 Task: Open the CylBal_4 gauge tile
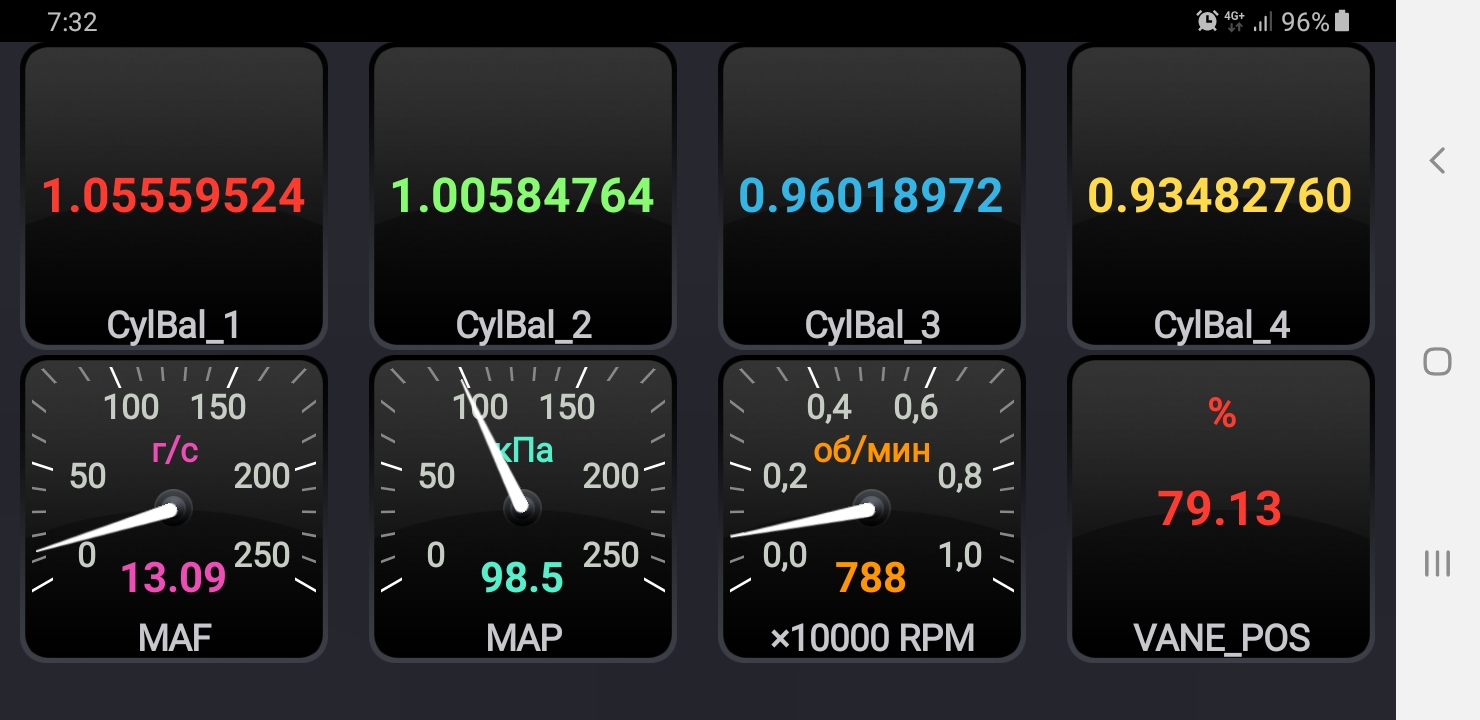point(1220,197)
